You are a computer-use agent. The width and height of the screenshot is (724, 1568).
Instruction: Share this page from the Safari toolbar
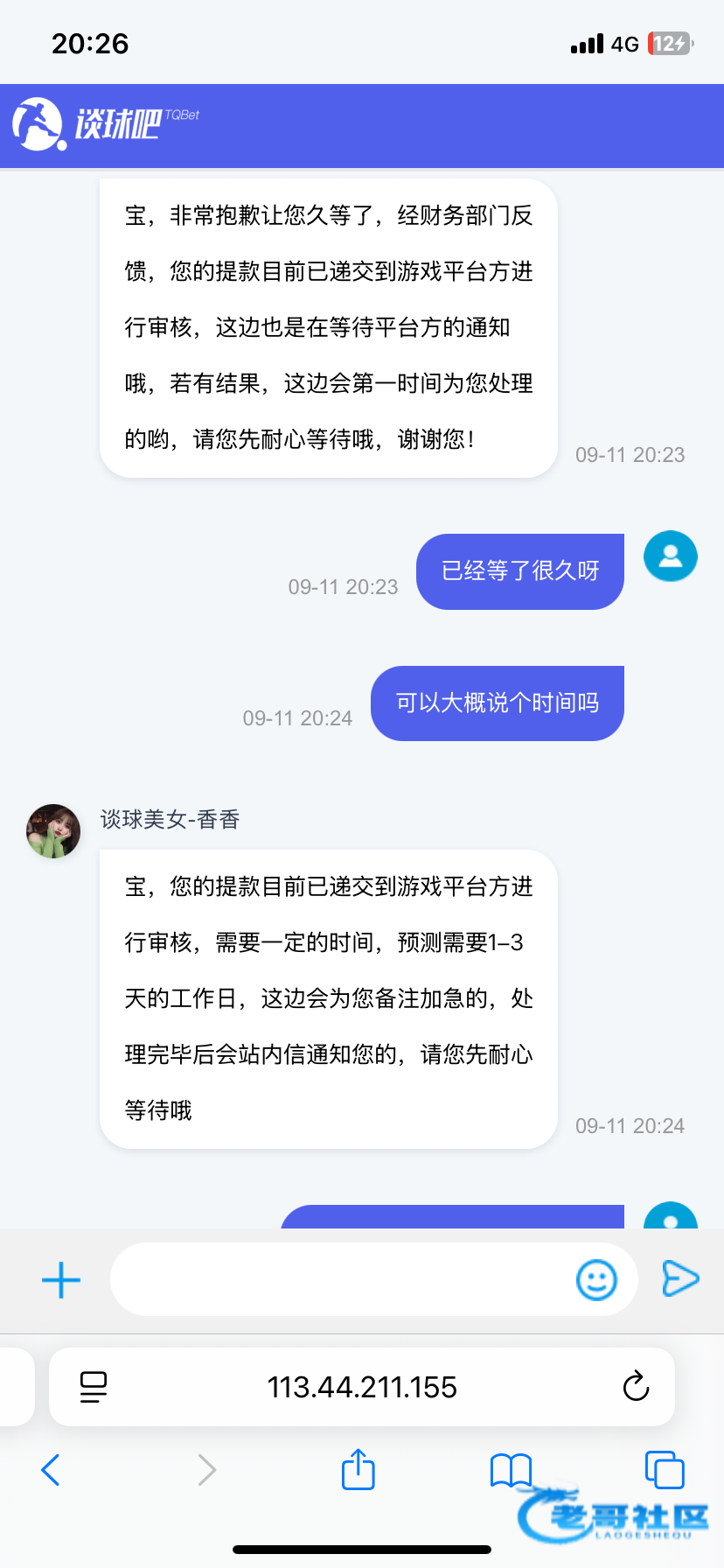point(358,1469)
